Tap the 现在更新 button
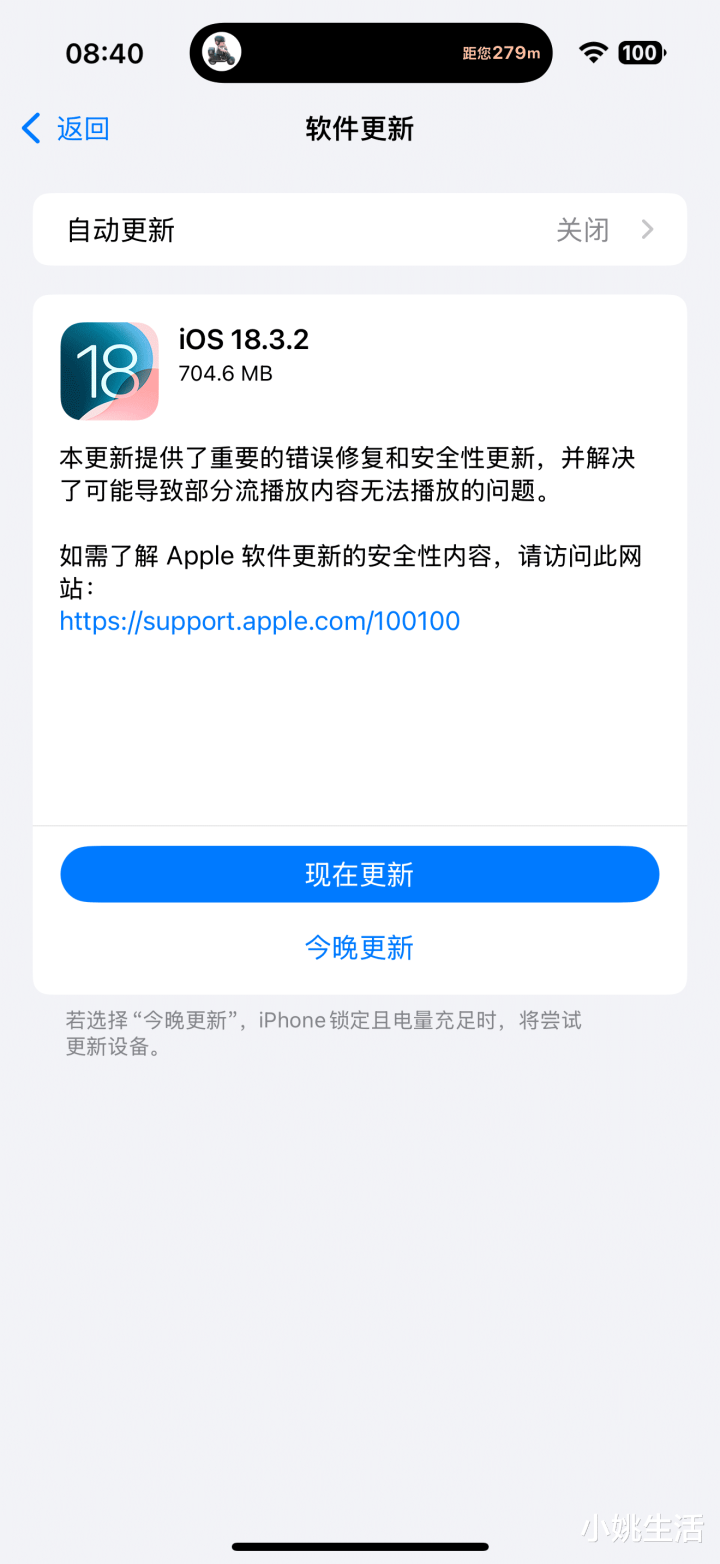The height and width of the screenshot is (1564, 720). (360, 875)
